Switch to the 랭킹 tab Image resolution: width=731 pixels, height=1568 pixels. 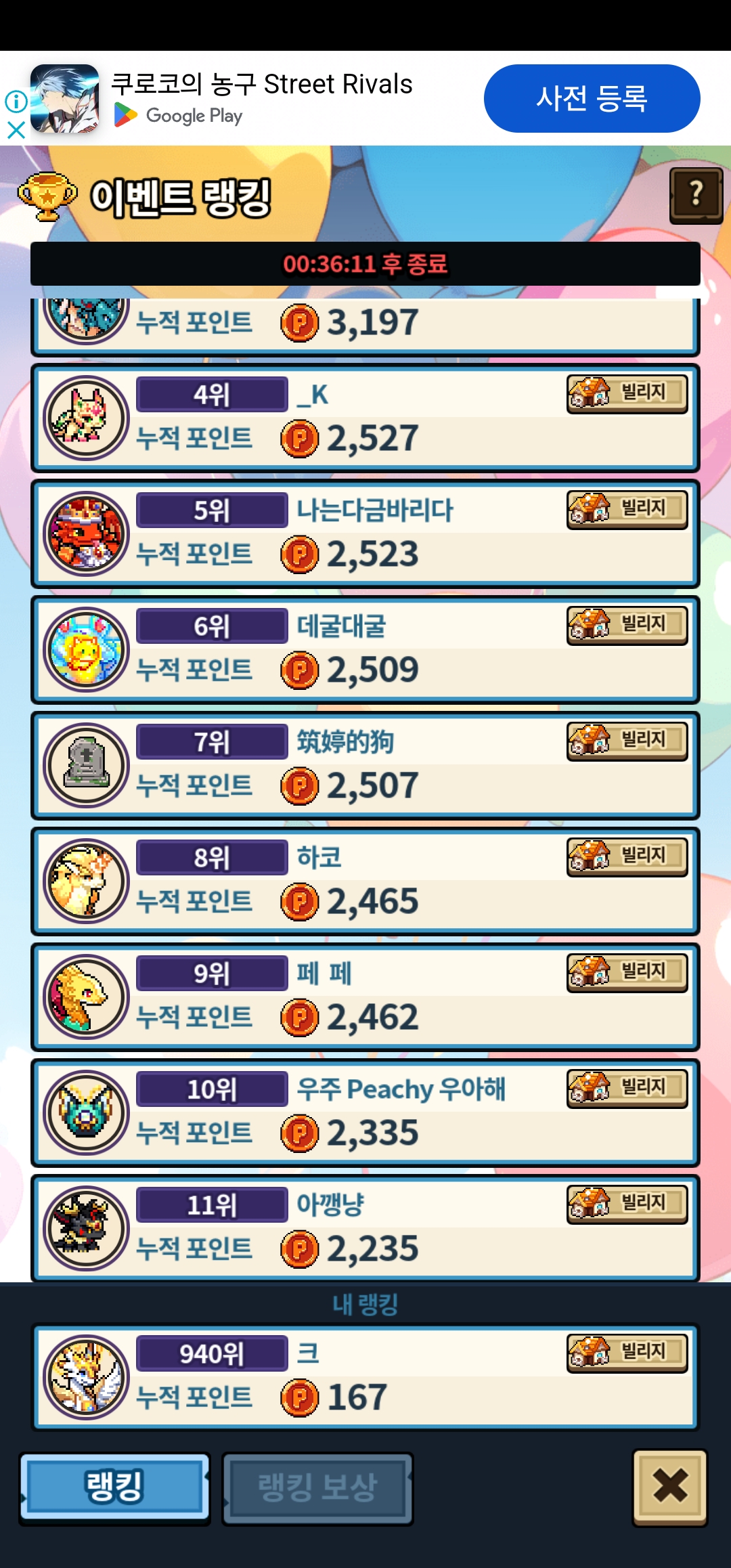click(114, 1487)
